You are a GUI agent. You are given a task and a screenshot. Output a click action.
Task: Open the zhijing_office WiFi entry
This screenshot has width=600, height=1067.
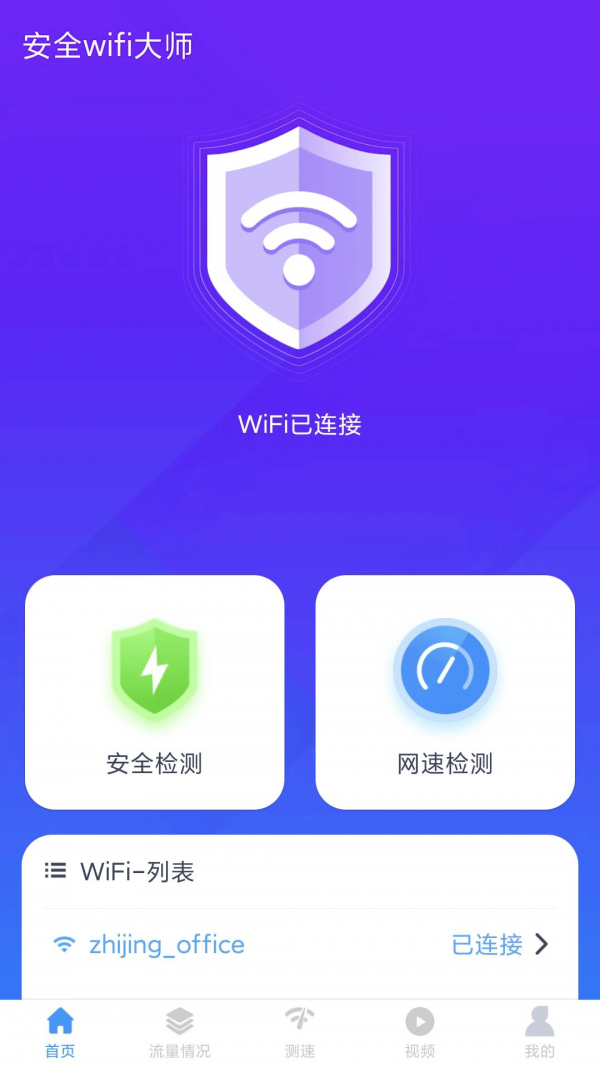coord(300,944)
